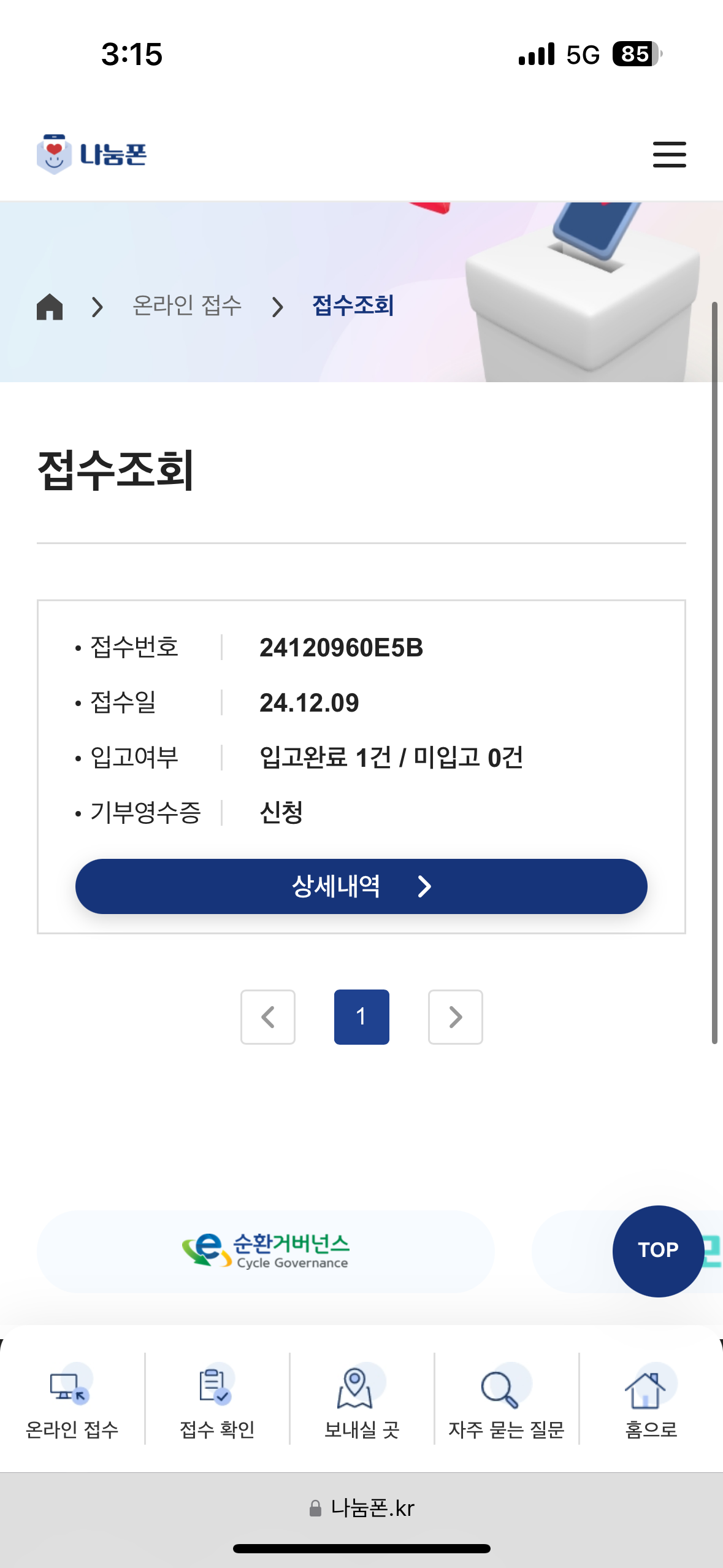Go to home via breadcrumb house icon

[x=50, y=306]
